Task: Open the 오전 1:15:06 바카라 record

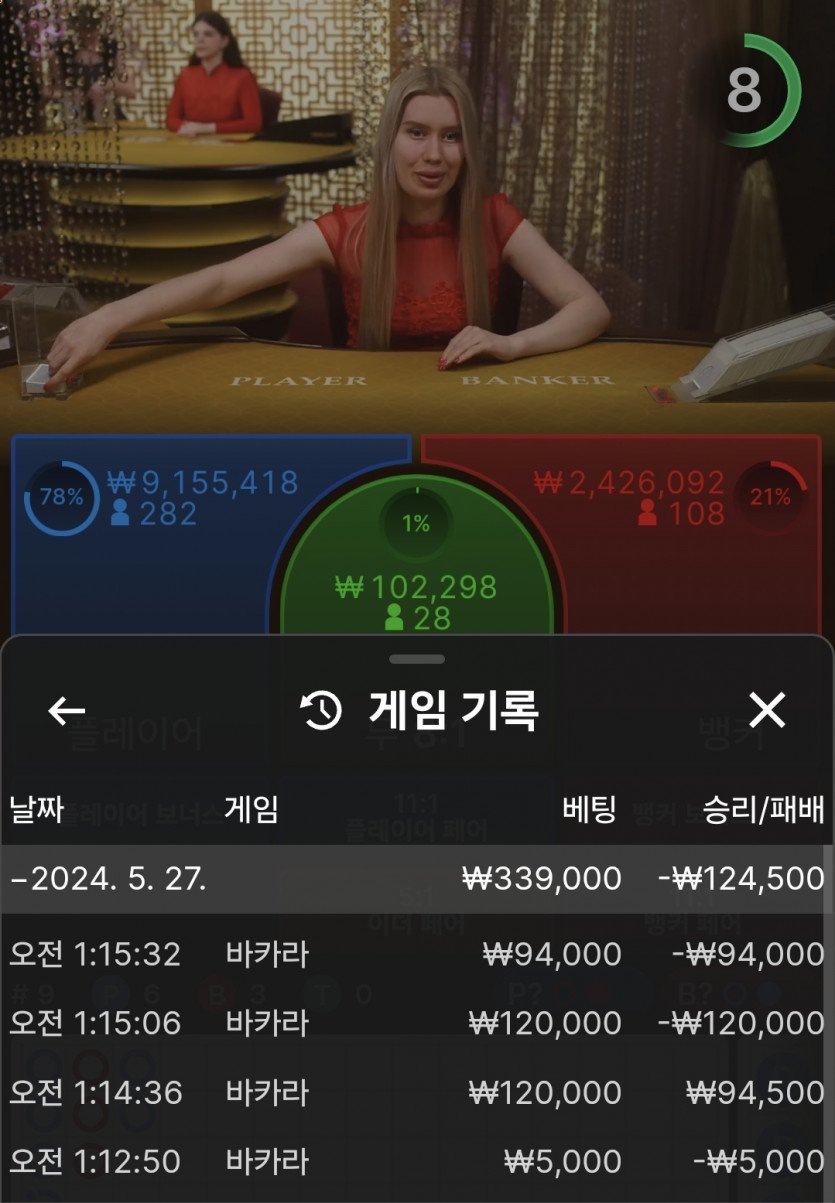Action: (x=416, y=1023)
